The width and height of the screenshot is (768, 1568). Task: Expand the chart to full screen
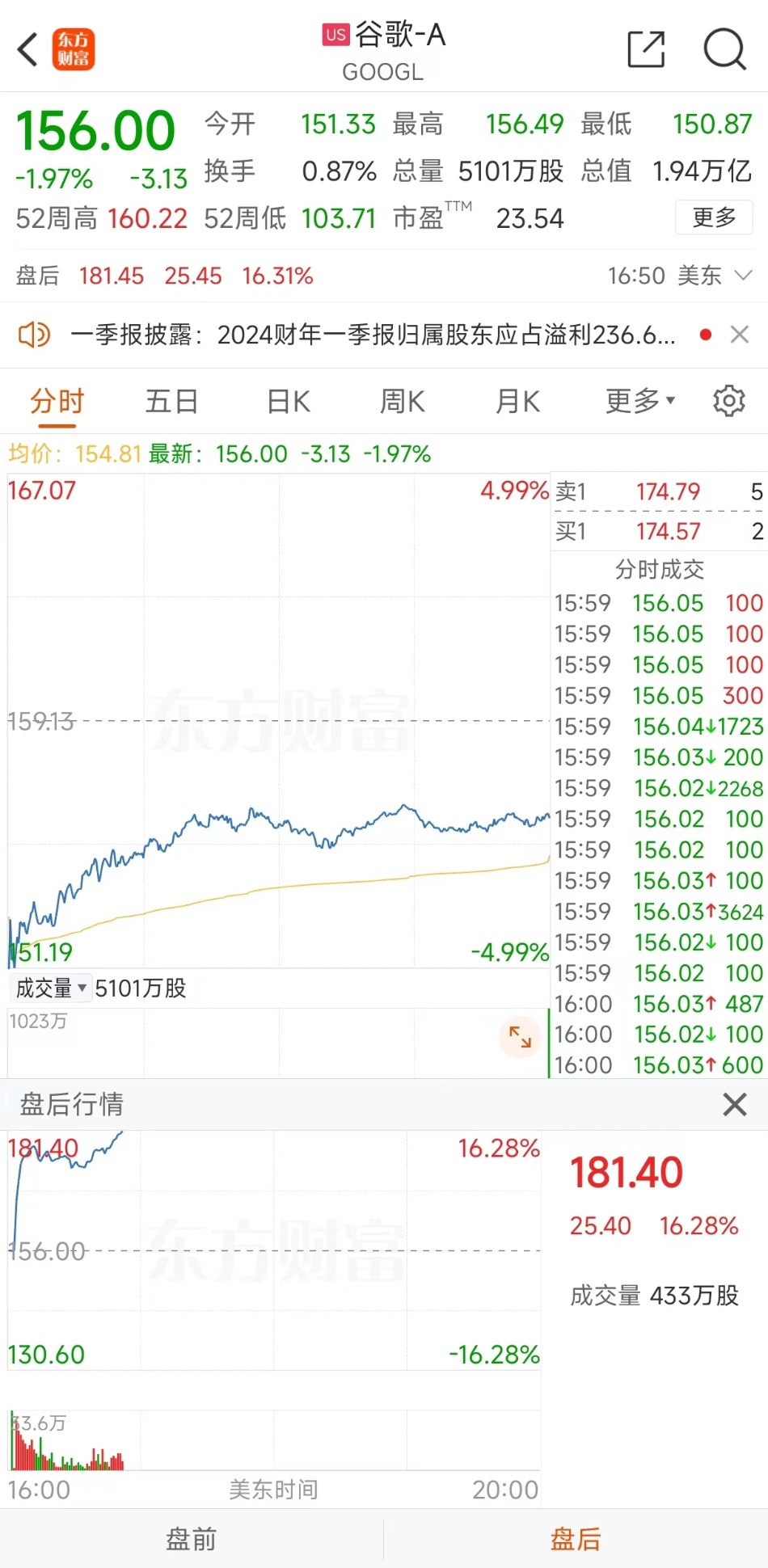click(x=520, y=1036)
